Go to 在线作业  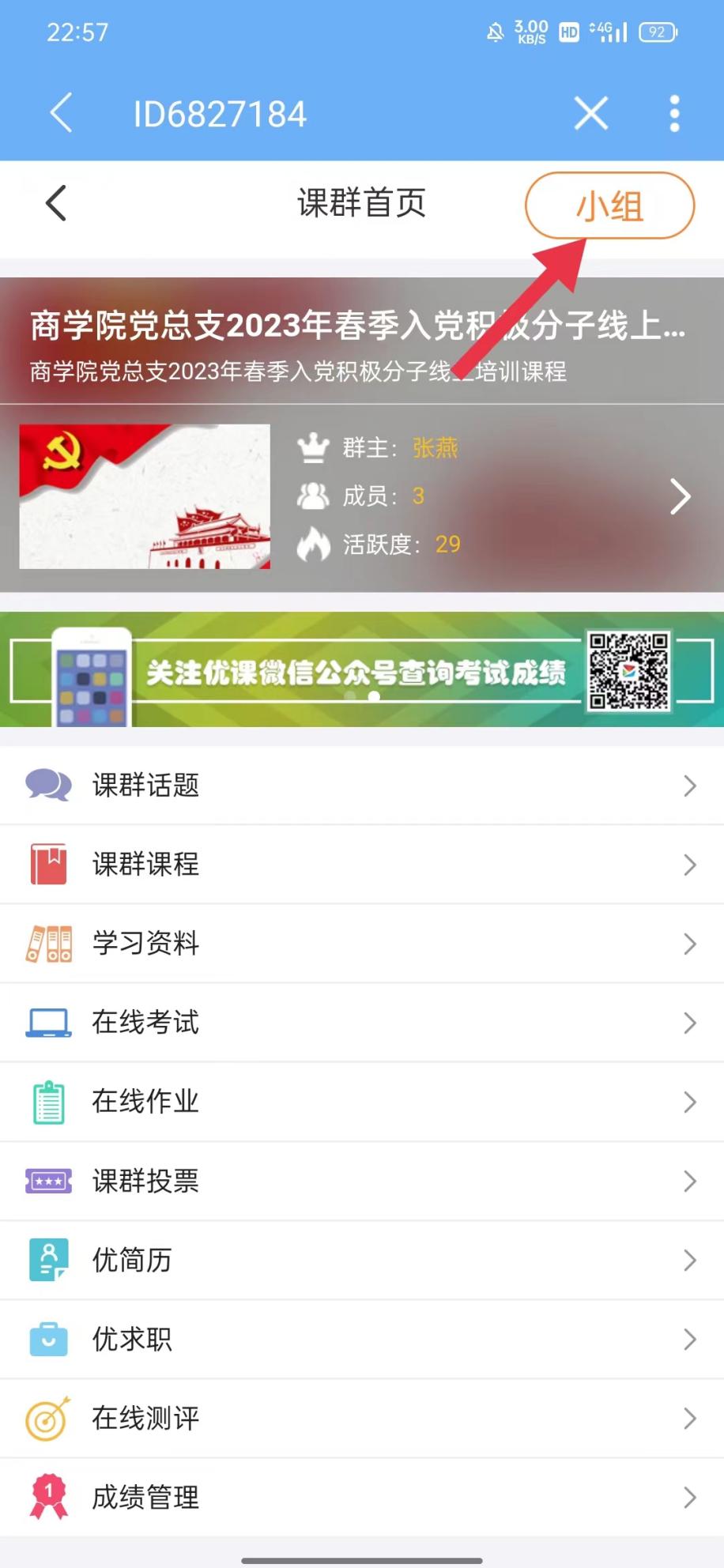[361, 1102]
